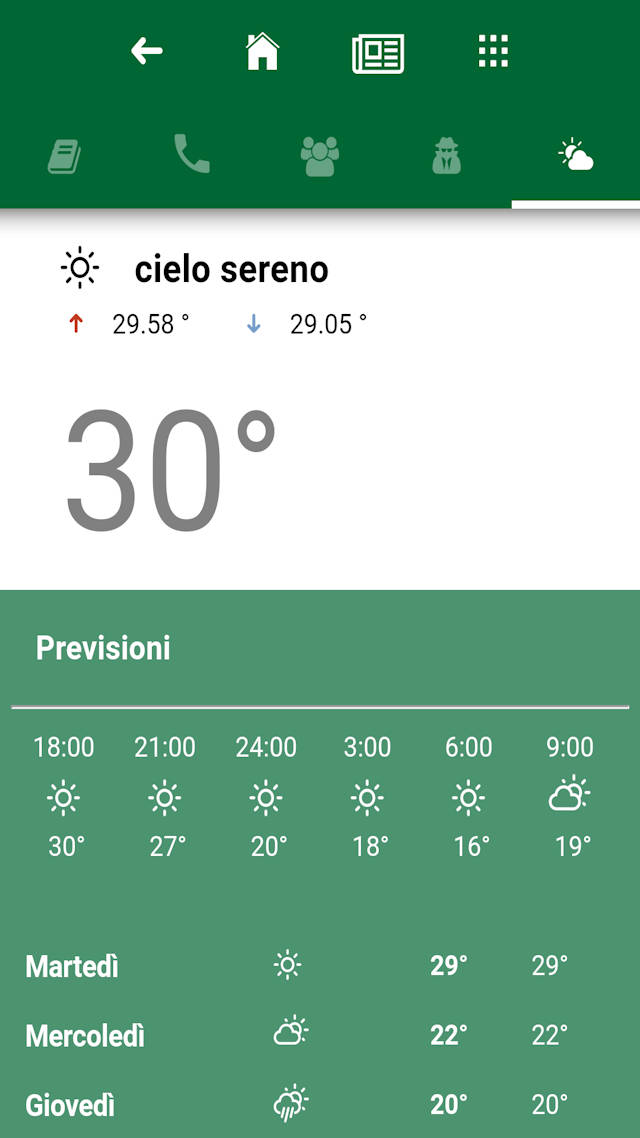This screenshot has width=640, height=1138.
Task: Switch to the phone tab
Action: coord(192,156)
